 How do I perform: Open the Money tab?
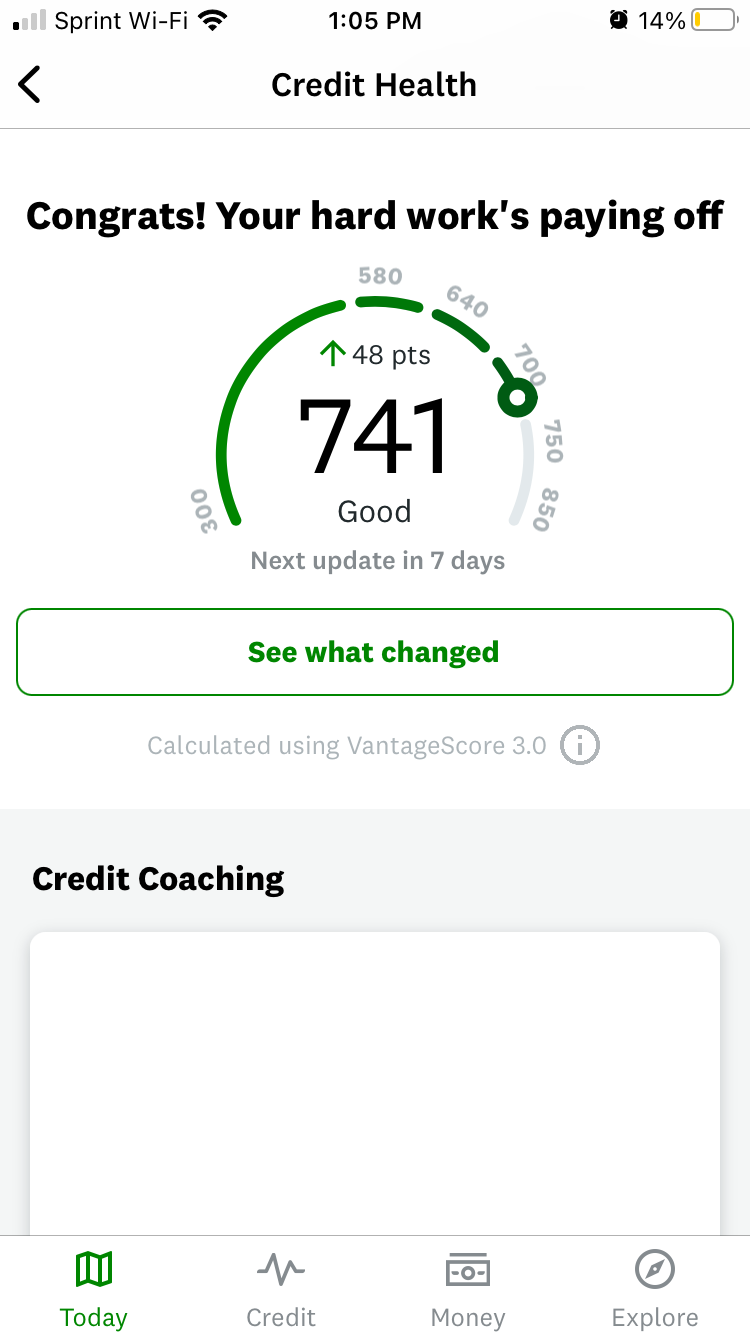pyautogui.click(x=468, y=1288)
